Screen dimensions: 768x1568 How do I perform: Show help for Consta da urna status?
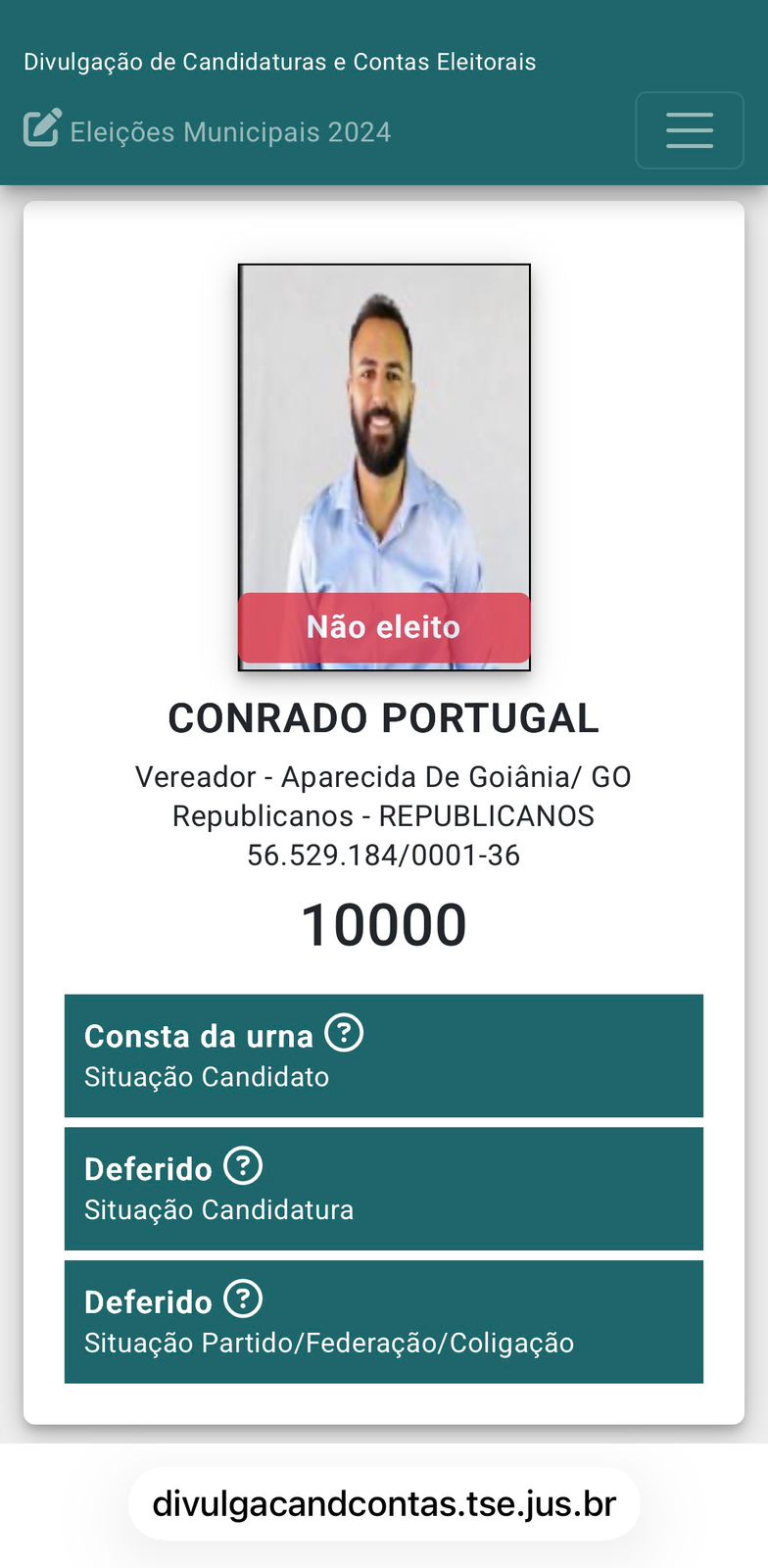pos(344,1033)
